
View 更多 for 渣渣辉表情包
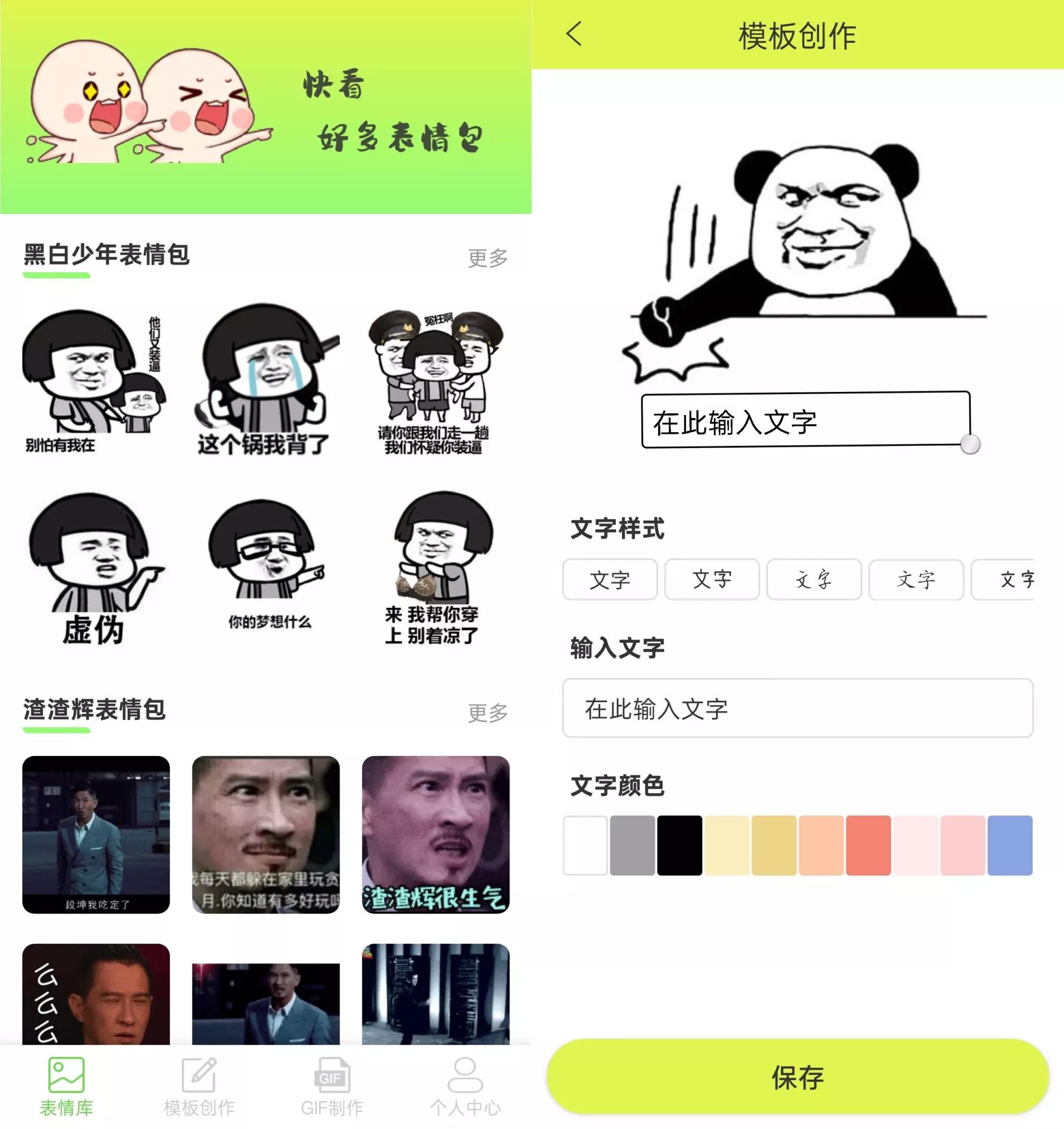487,712
